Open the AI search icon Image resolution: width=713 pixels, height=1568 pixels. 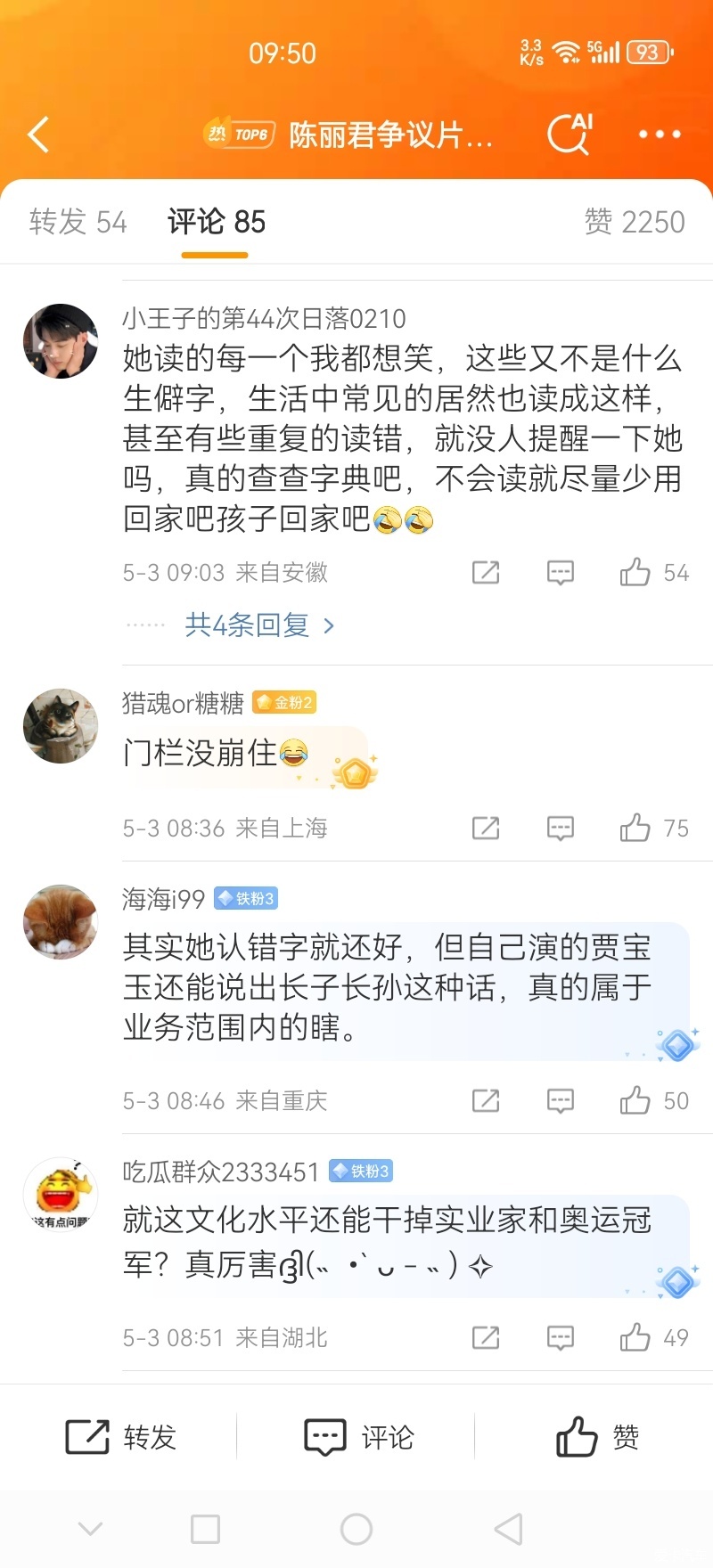pyautogui.click(x=570, y=134)
